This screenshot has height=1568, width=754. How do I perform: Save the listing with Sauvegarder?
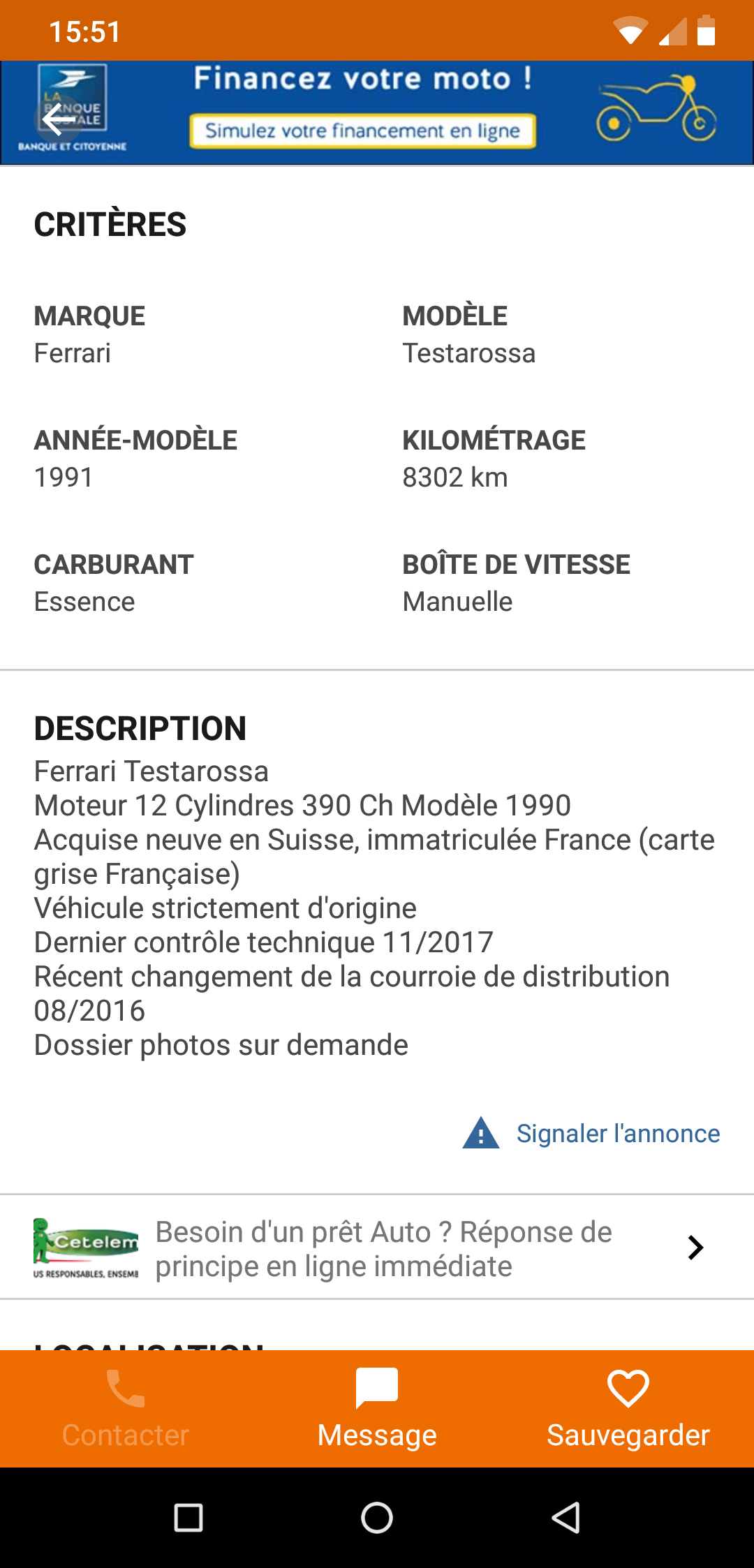[x=628, y=1409]
